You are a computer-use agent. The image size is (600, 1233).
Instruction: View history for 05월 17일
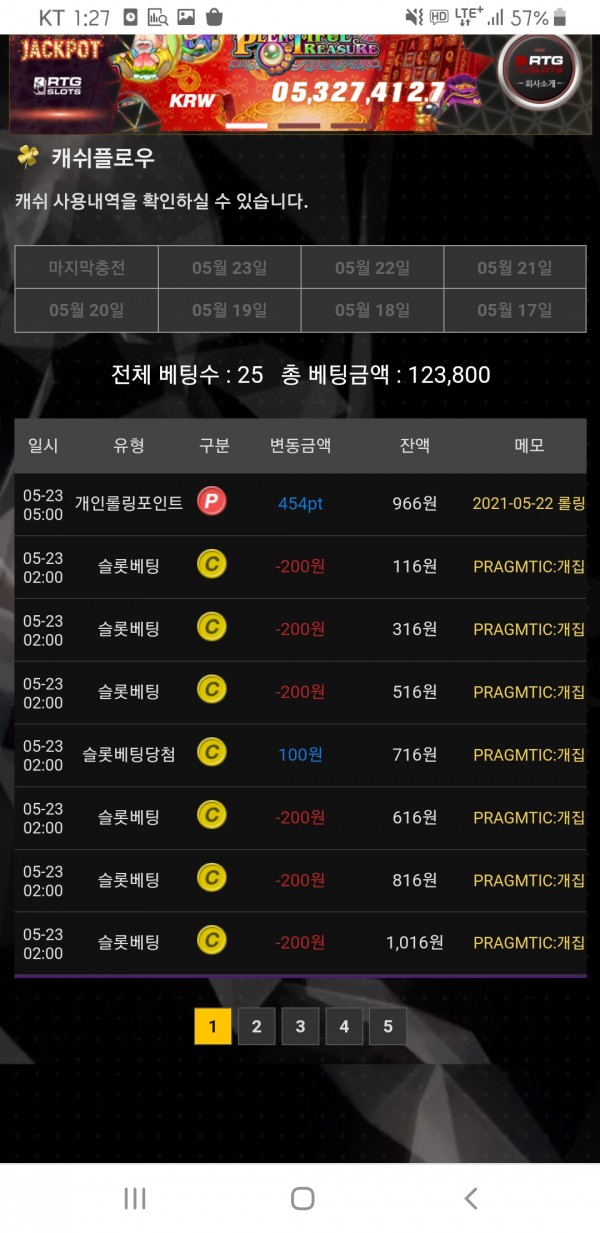click(515, 310)
